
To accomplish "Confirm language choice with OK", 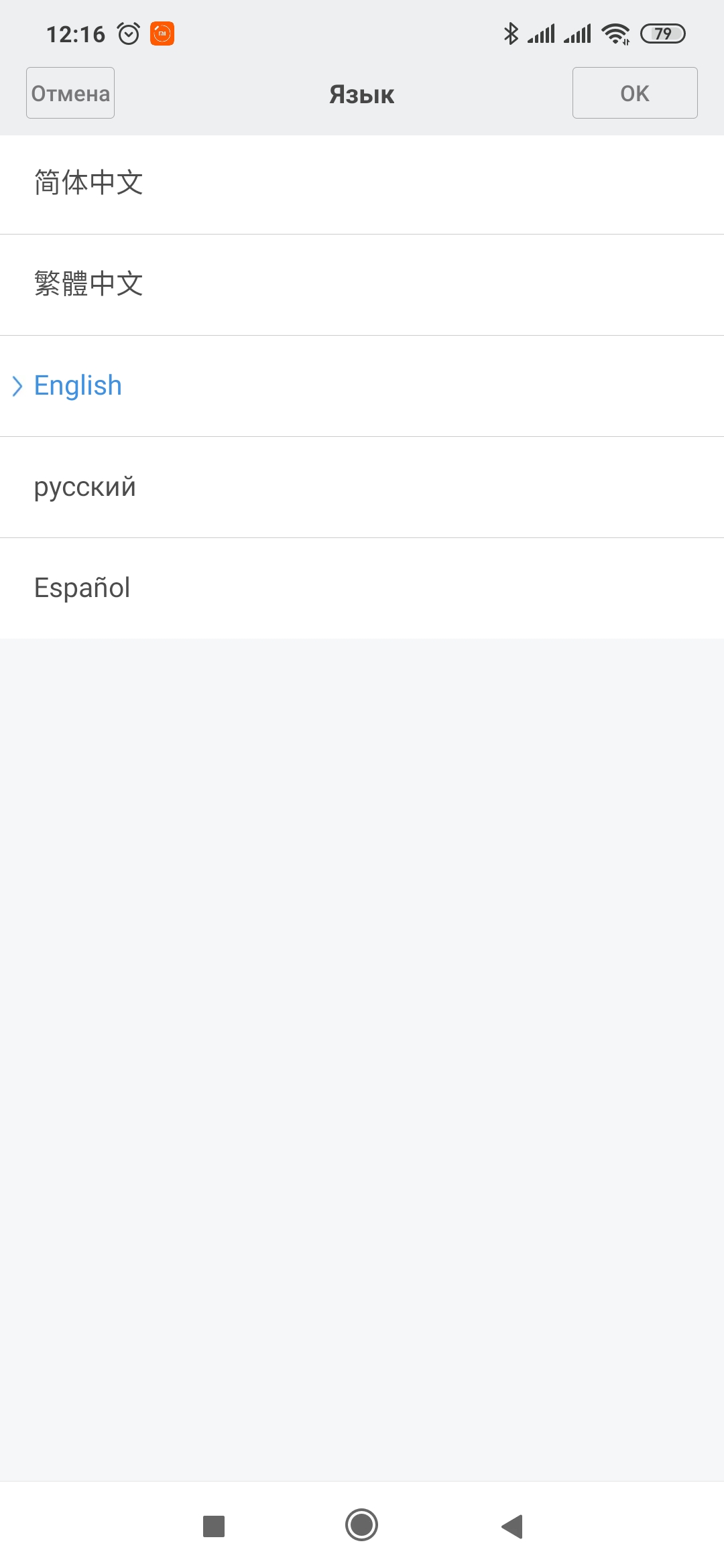I will (635, 93).
